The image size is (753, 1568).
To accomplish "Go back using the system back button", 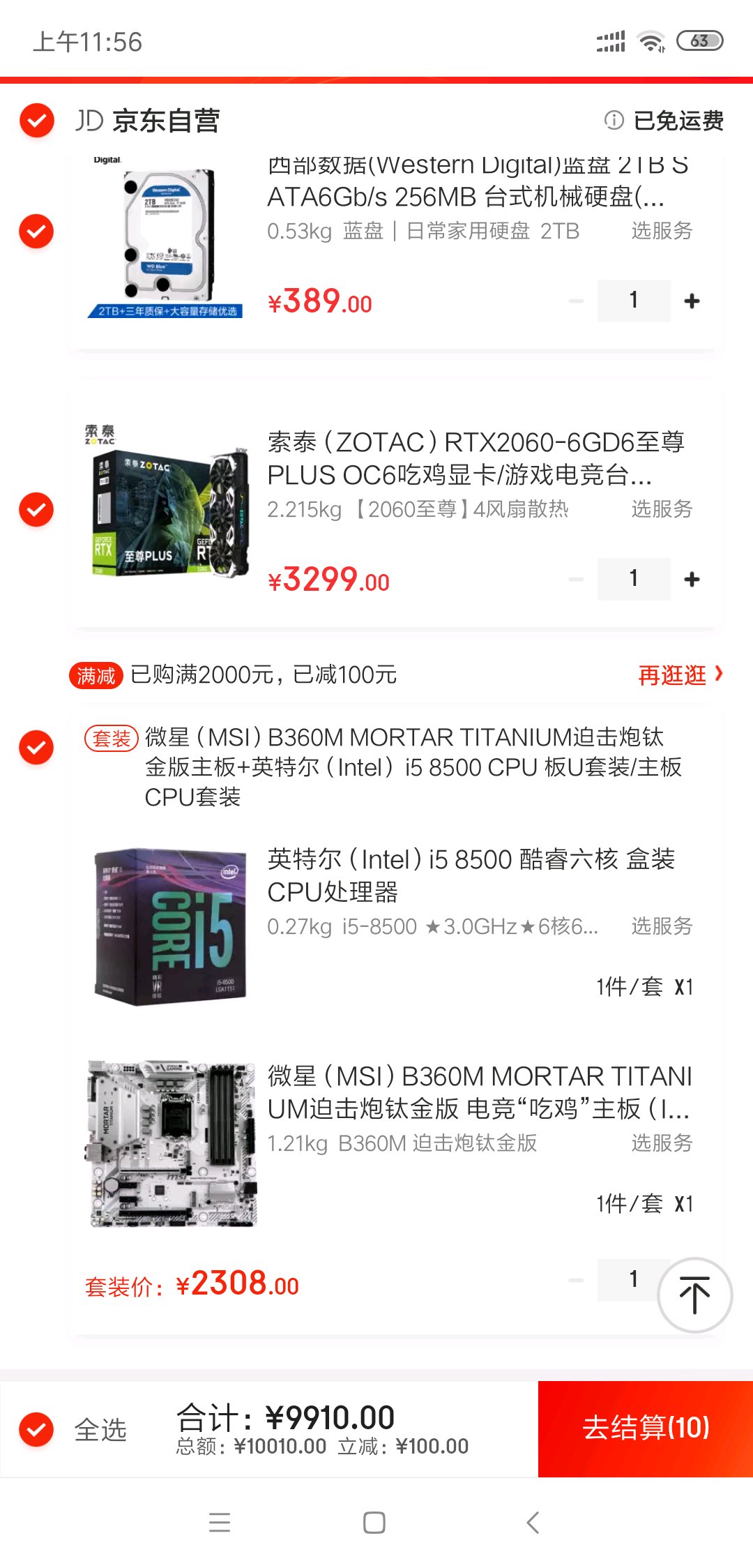I will (x=533, y=1522).
